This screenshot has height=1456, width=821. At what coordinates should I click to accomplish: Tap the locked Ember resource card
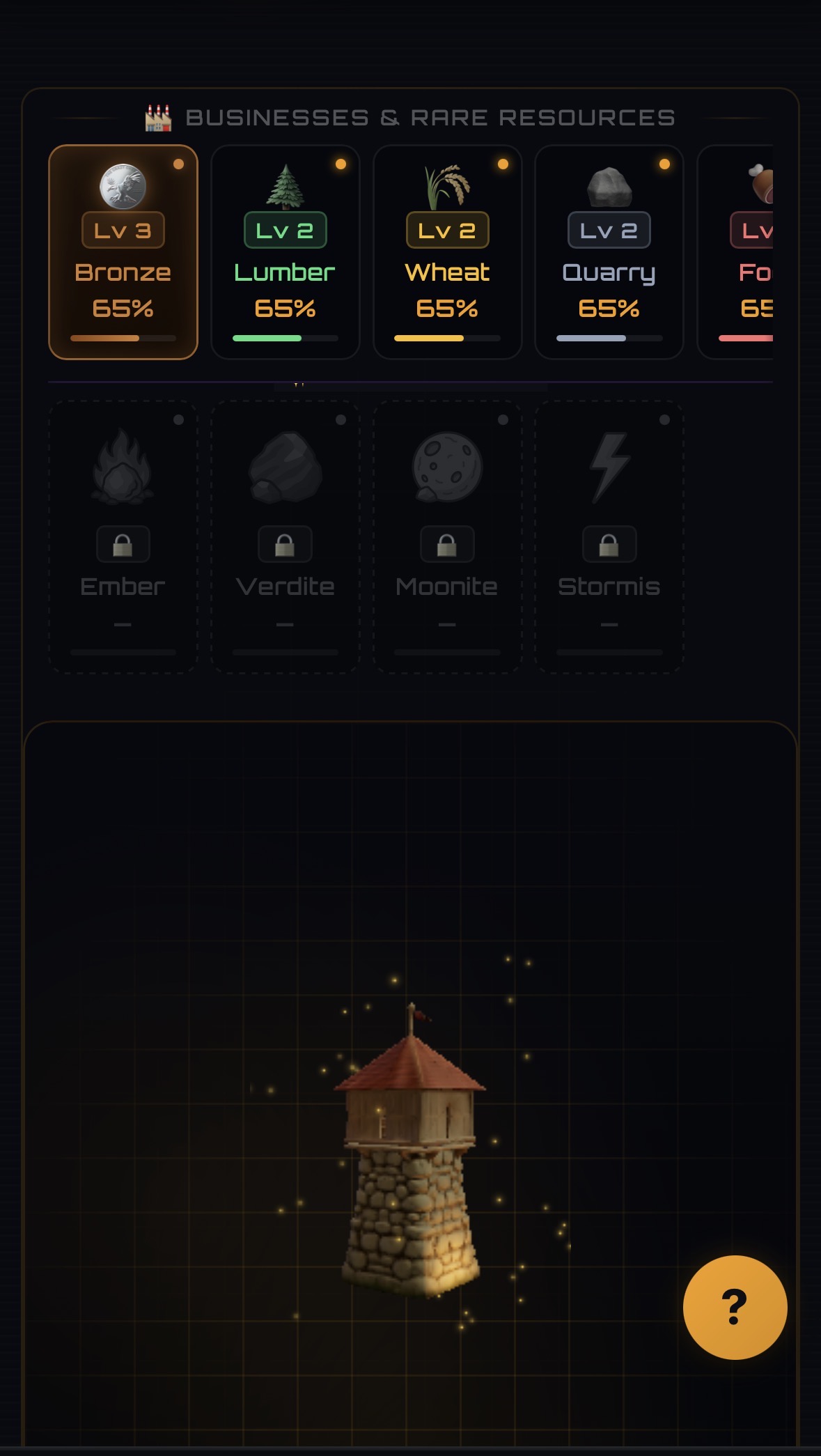[x=123, y=536]
